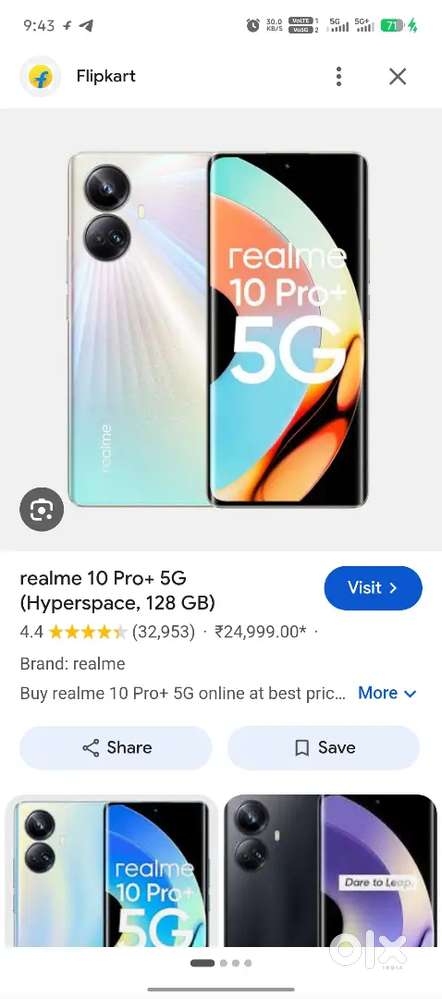
Task: Close the Flipkart image viewer
Action: 397,76
